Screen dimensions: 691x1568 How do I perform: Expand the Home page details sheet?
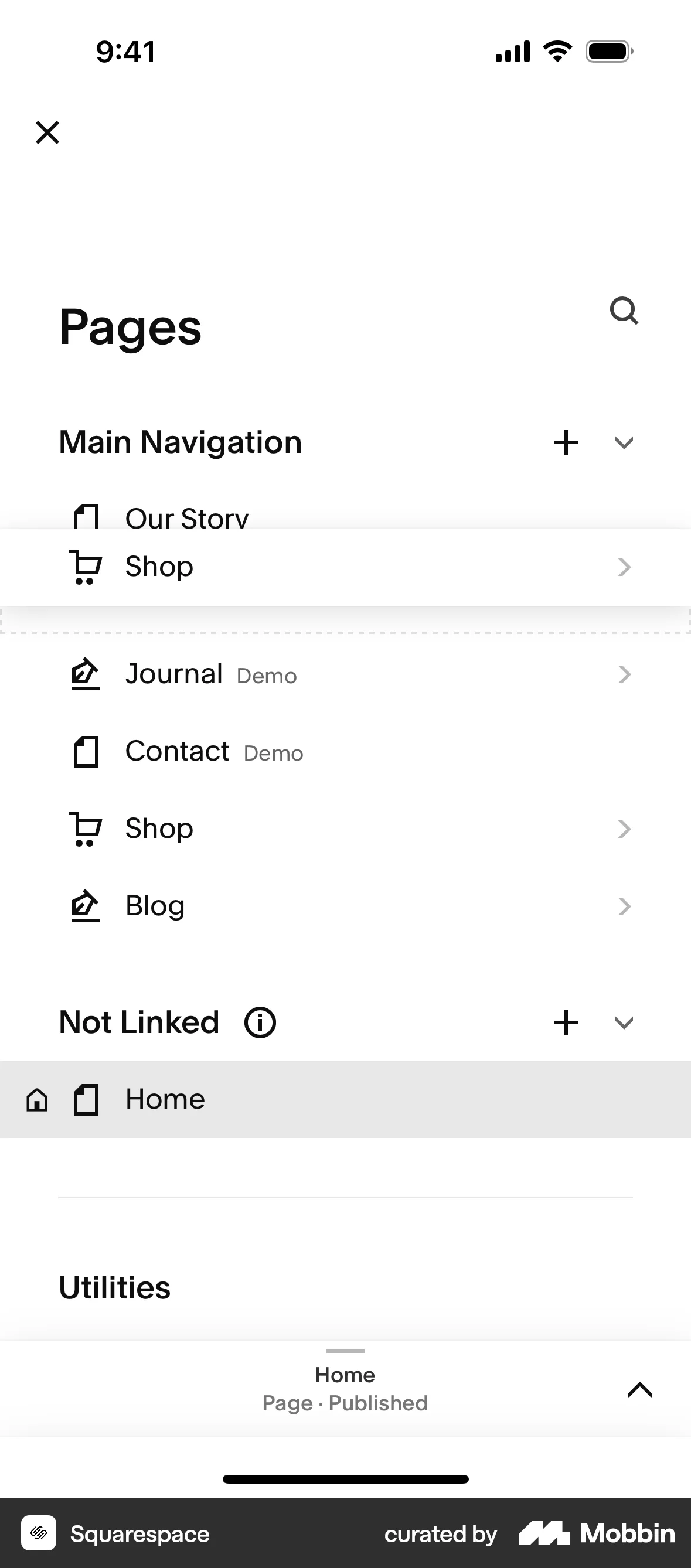click(639, 1390)
